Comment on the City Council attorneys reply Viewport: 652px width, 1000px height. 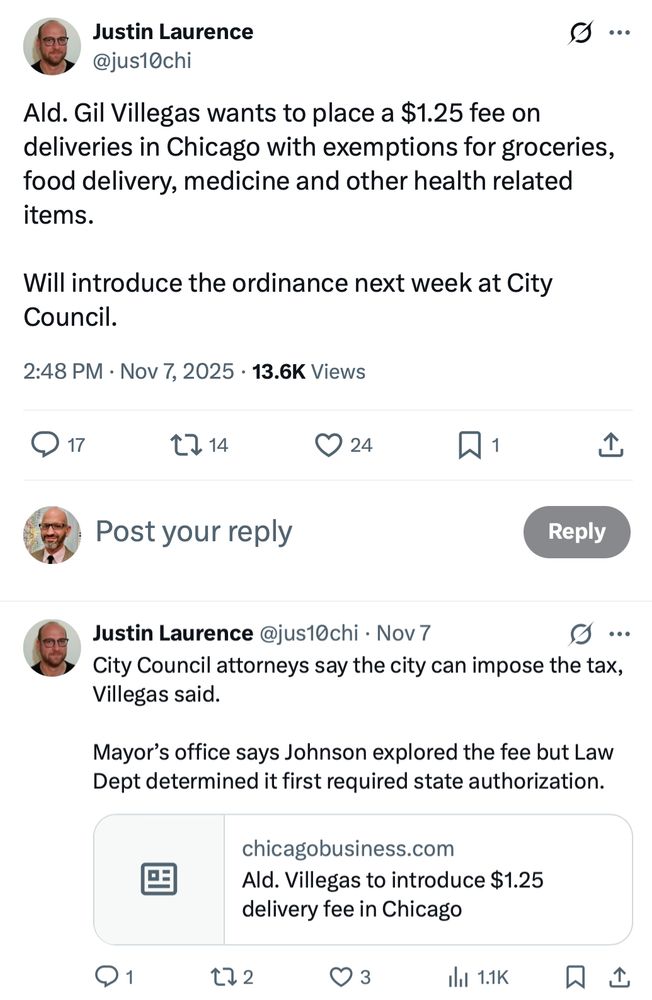pyautogui.click(x=106, y=976)
